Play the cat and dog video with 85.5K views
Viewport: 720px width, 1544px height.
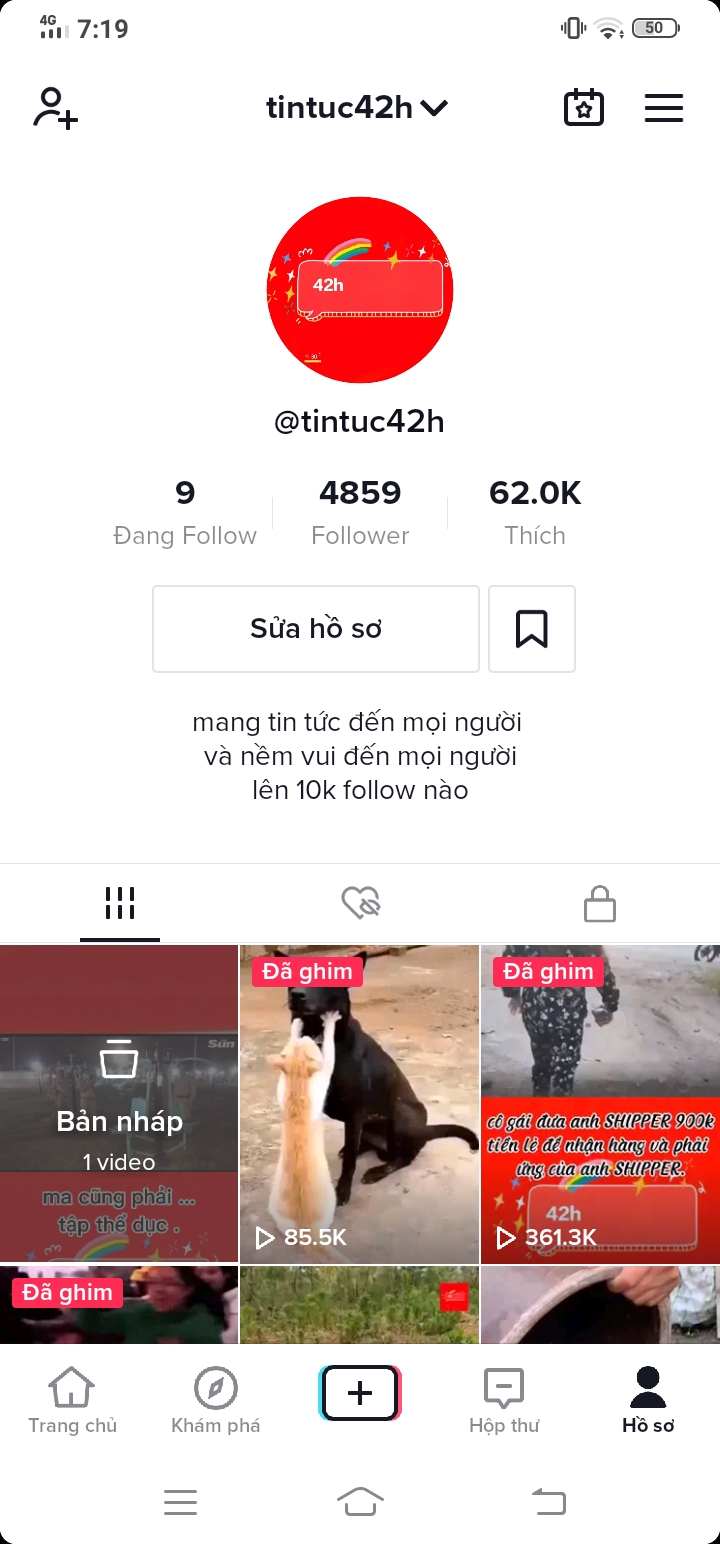point(359,1103)
